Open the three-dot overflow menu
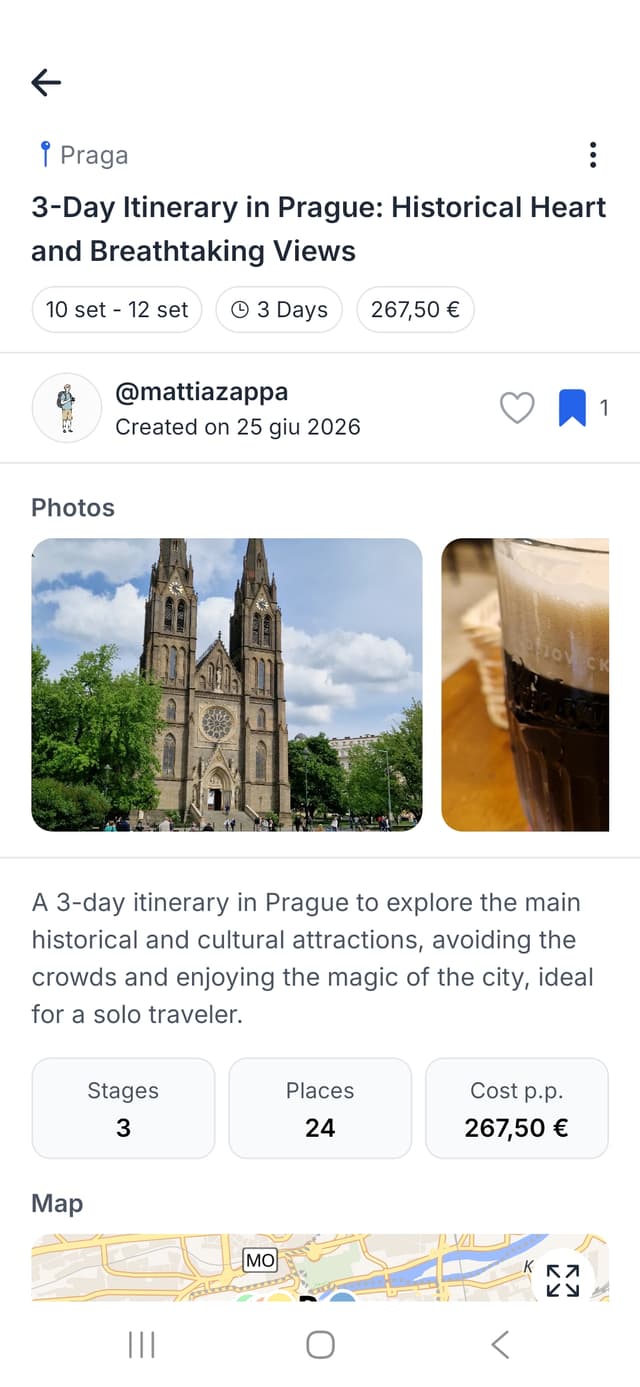The width and height of the screenshot is (640, 1387). (593, 155)
